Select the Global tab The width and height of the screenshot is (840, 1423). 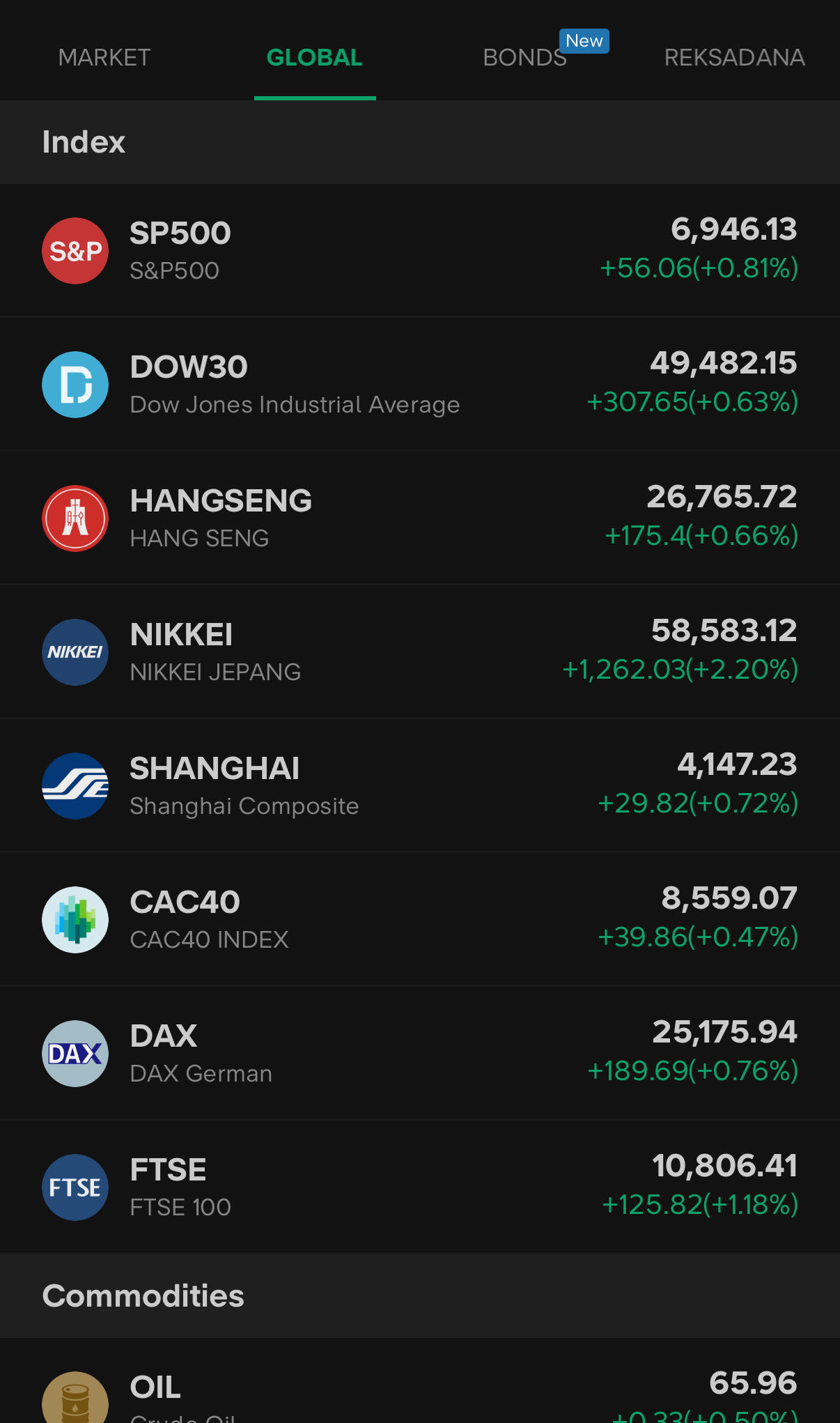click(314, 57)
